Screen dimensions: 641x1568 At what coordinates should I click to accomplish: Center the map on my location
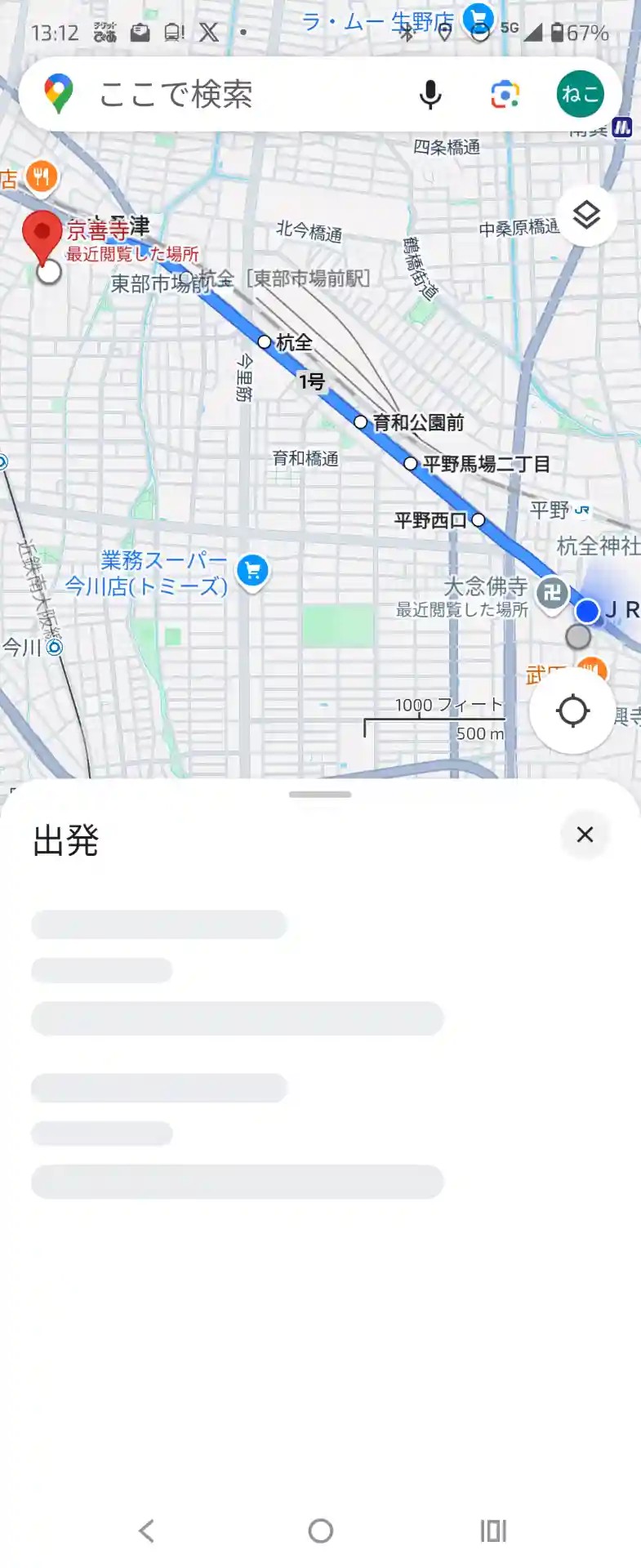572,710
